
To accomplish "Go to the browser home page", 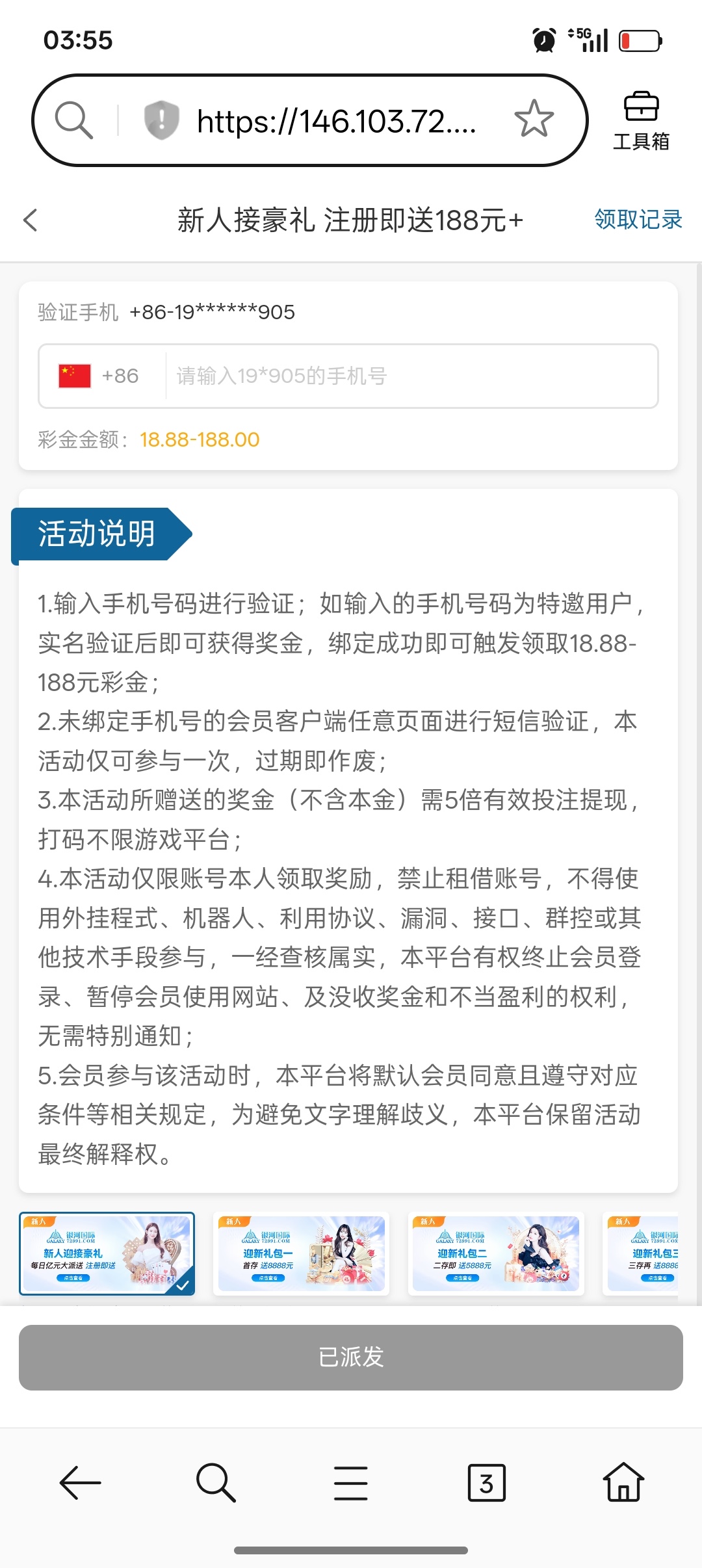I will click(x=623, y=1482).
